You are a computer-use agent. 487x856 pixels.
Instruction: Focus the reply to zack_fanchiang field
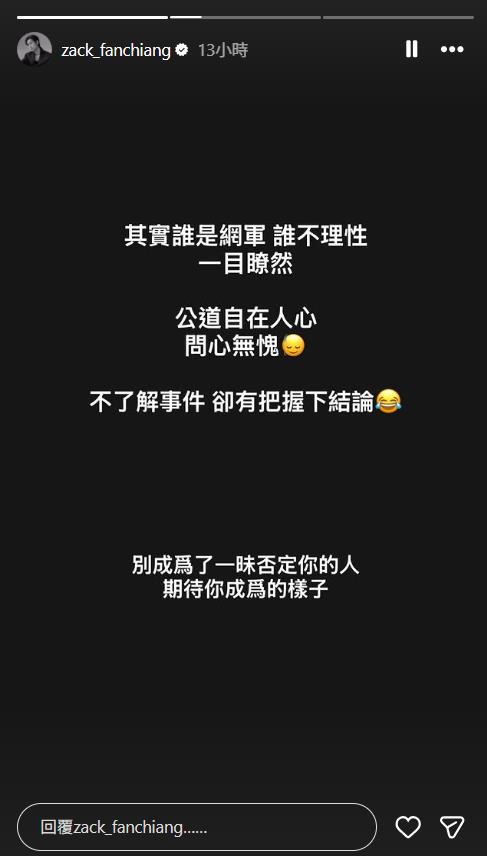tap(197, 827)
